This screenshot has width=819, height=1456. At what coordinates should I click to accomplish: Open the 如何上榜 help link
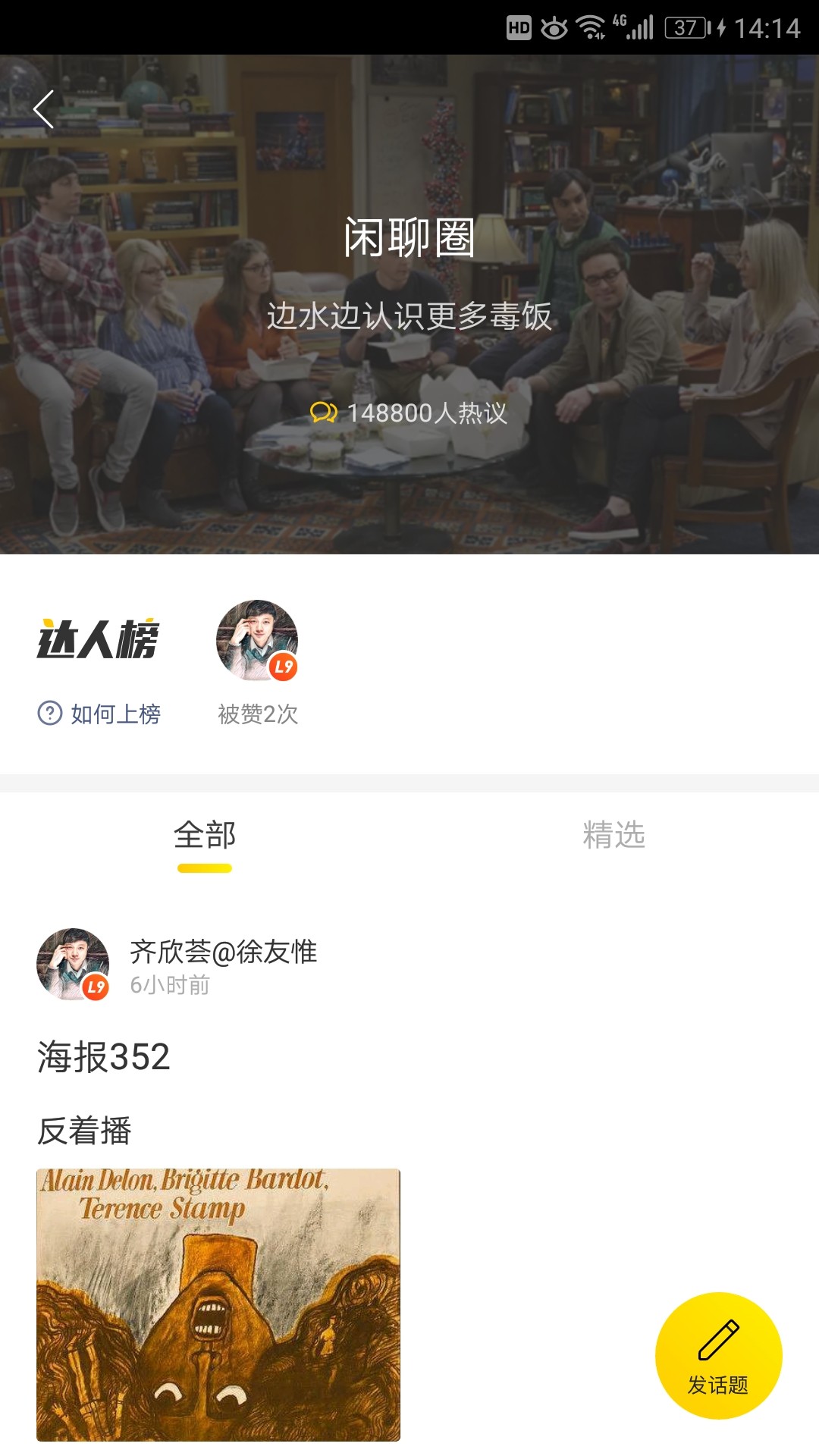[x=99, y=714]
